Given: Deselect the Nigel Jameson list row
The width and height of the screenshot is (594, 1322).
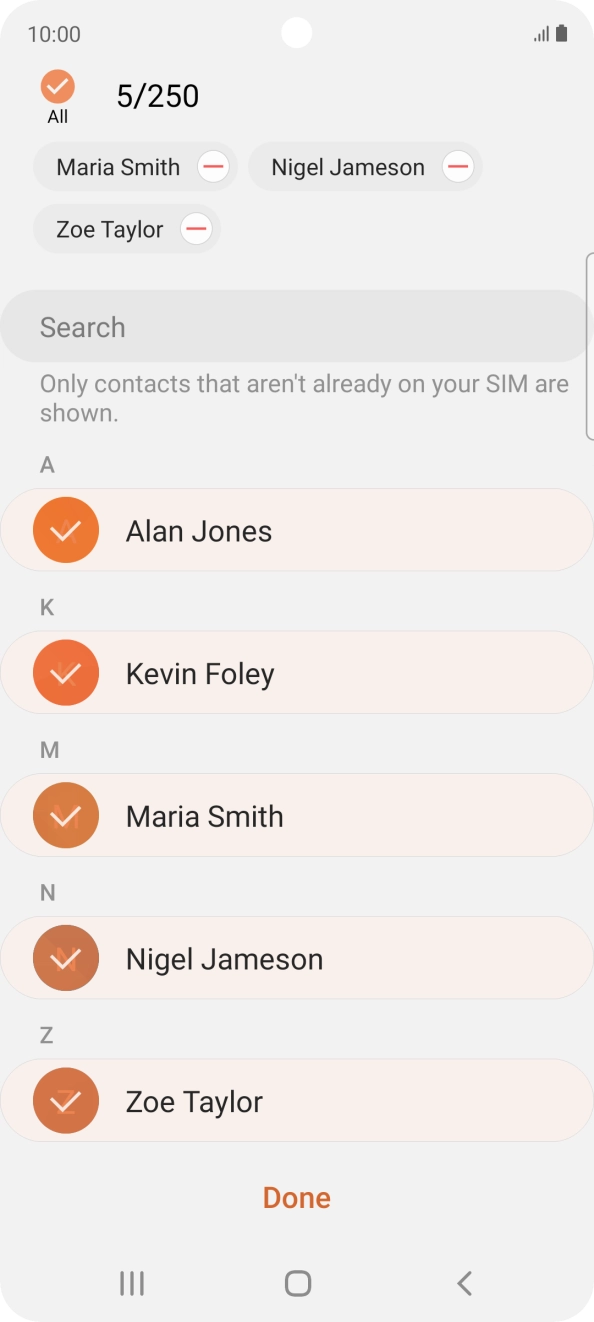Looking at the screenshot, I should pos(297,959).
